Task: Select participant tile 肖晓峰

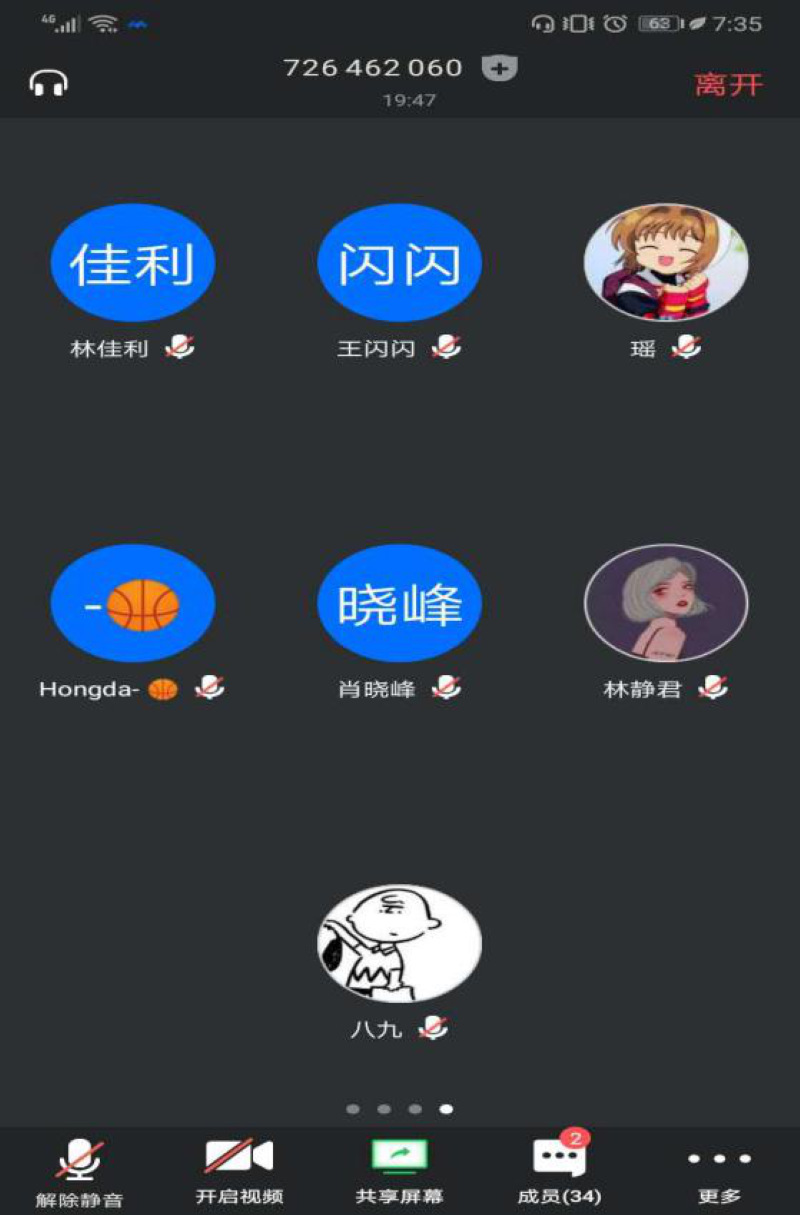Action: [x=399, y=603]
